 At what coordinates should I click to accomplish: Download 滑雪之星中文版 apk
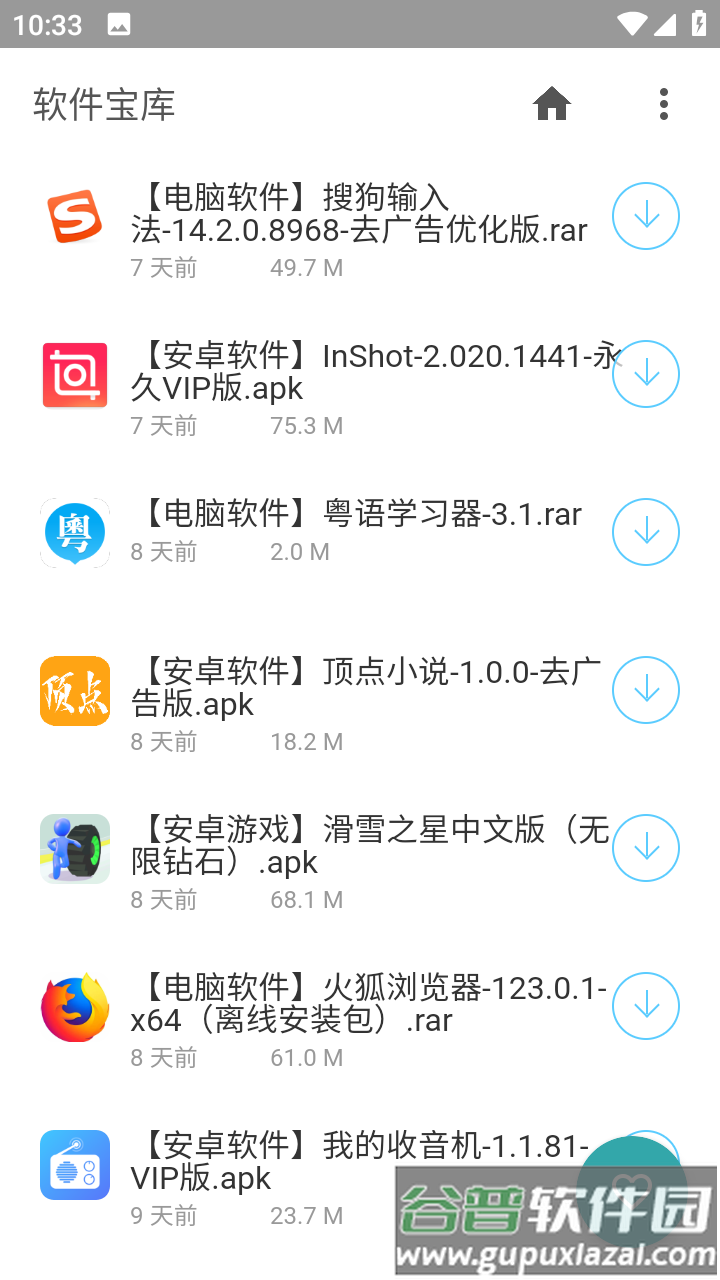[x=646, y=848]
